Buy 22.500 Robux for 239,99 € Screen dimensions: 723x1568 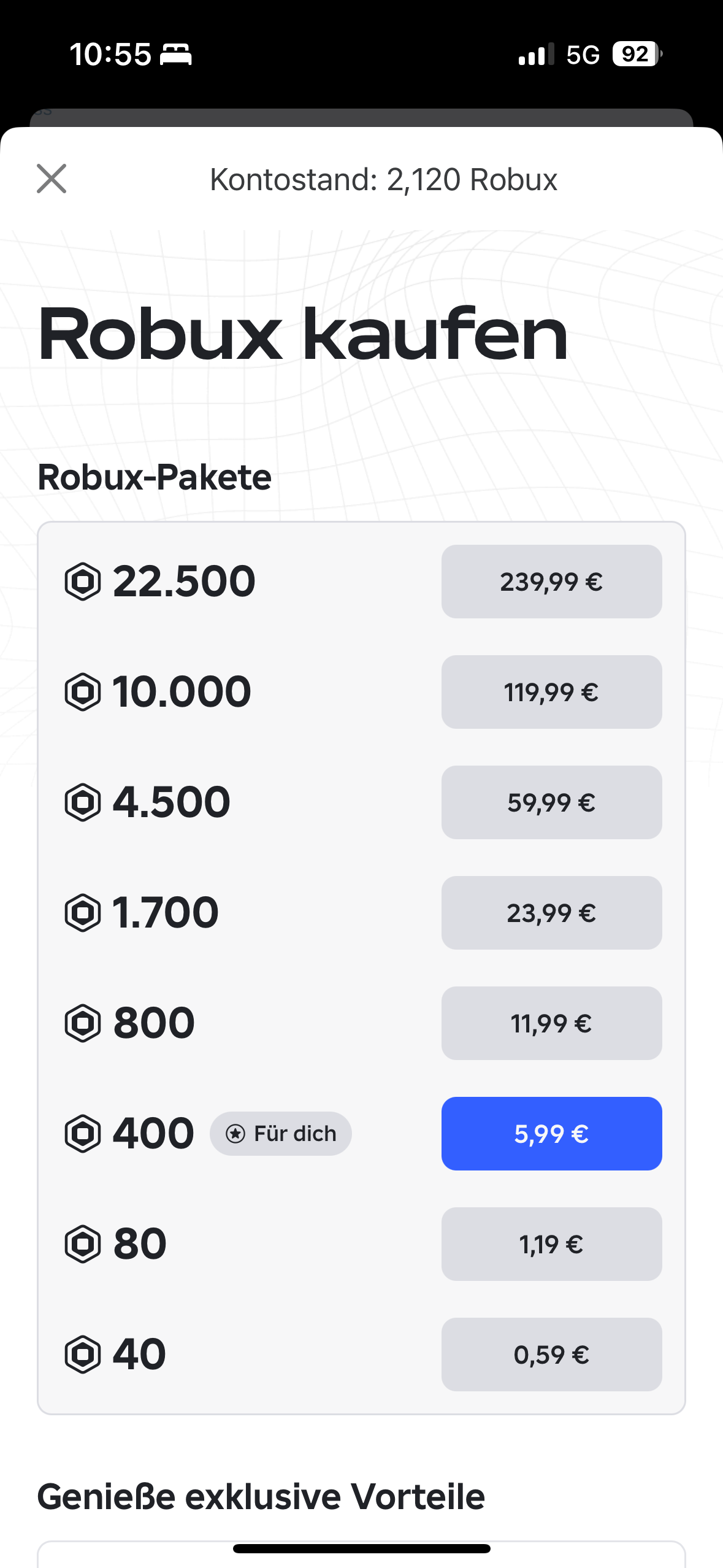(551, 582)
